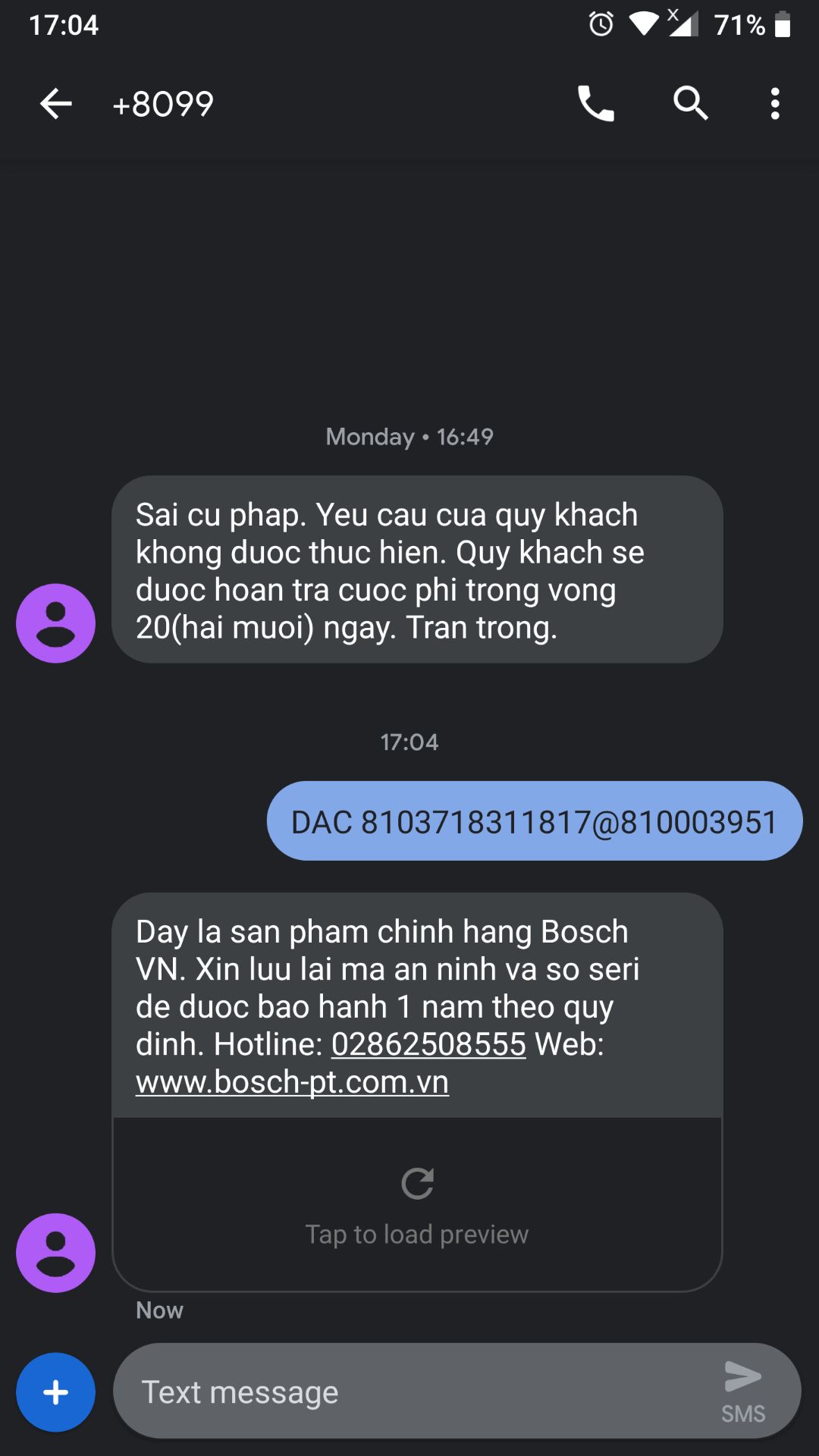
Task: Call hotline 02862508555 from the Bosch message
Action: coord(429,1044)
